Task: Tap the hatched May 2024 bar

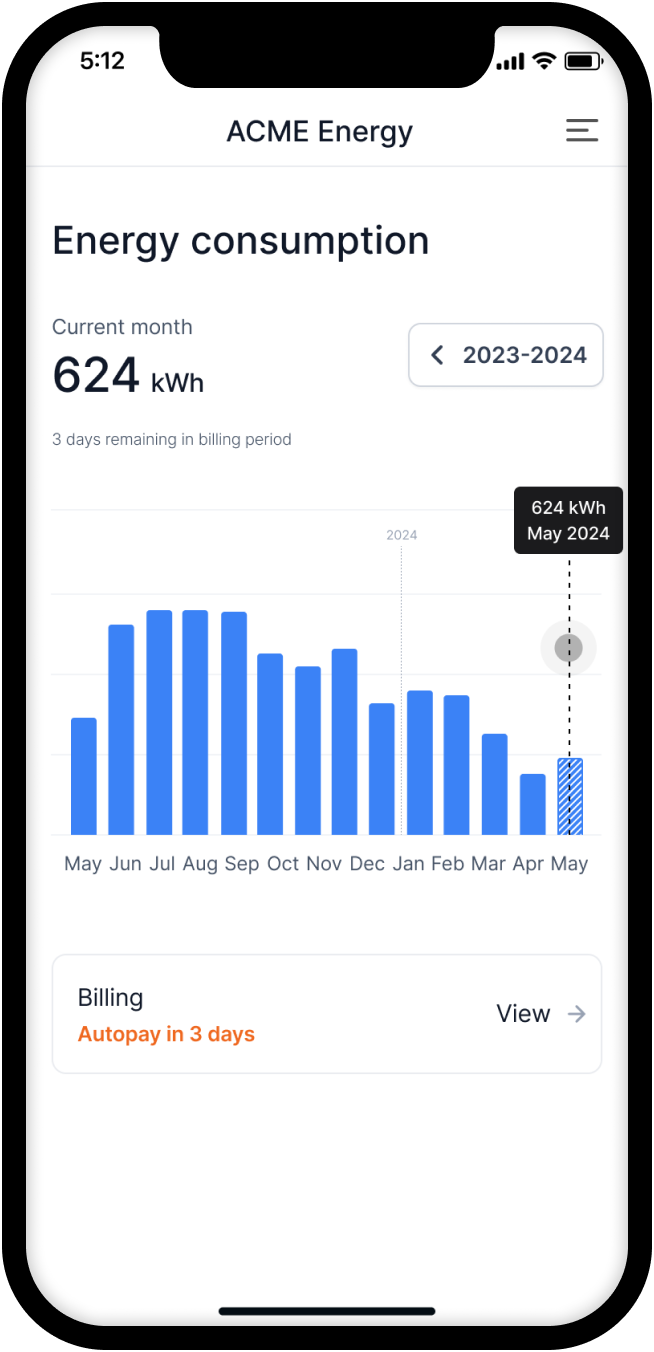Action: tap(570, 797)
